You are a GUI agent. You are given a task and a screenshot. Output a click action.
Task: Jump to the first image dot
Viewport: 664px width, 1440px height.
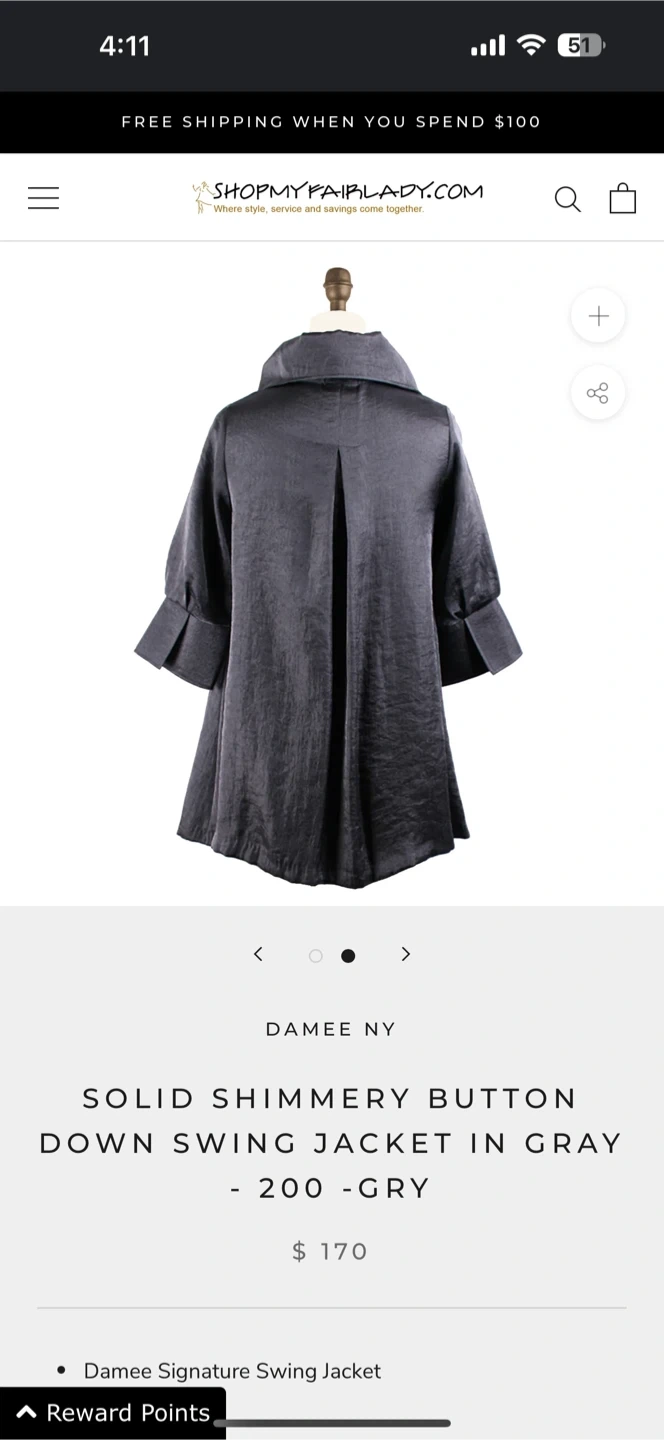316,956
